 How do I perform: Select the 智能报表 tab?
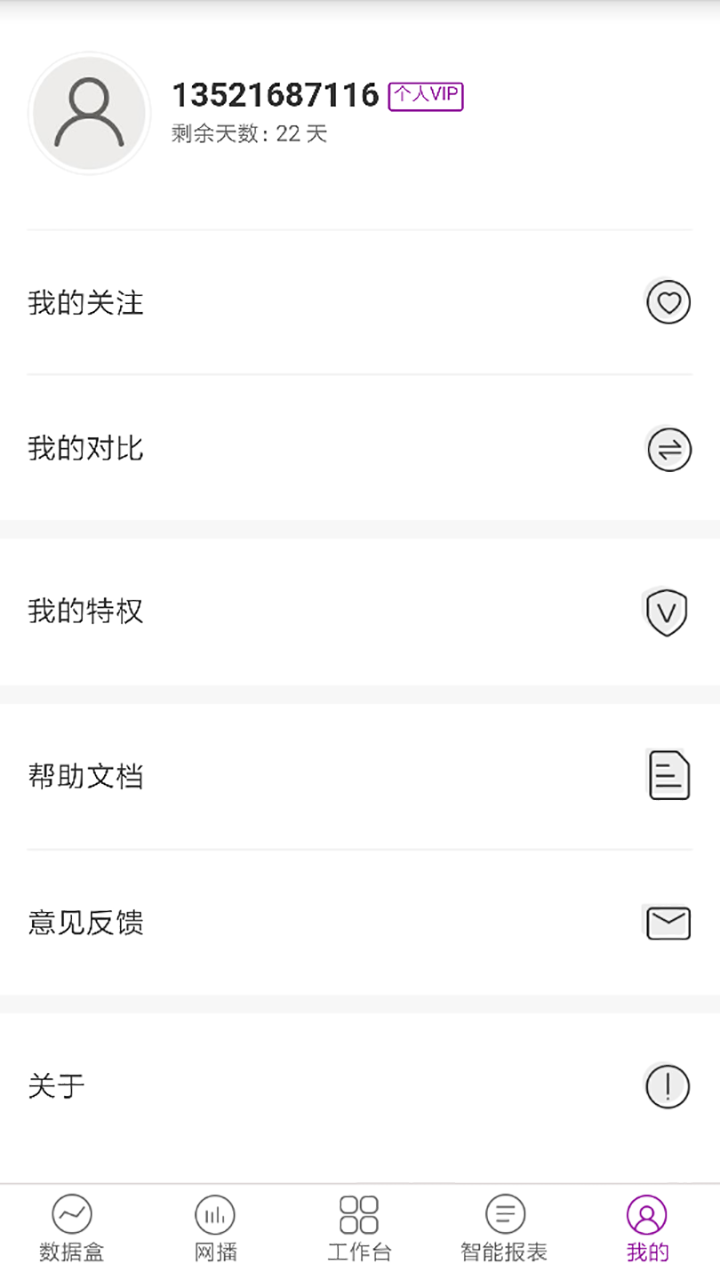[x=504, y=1230]
